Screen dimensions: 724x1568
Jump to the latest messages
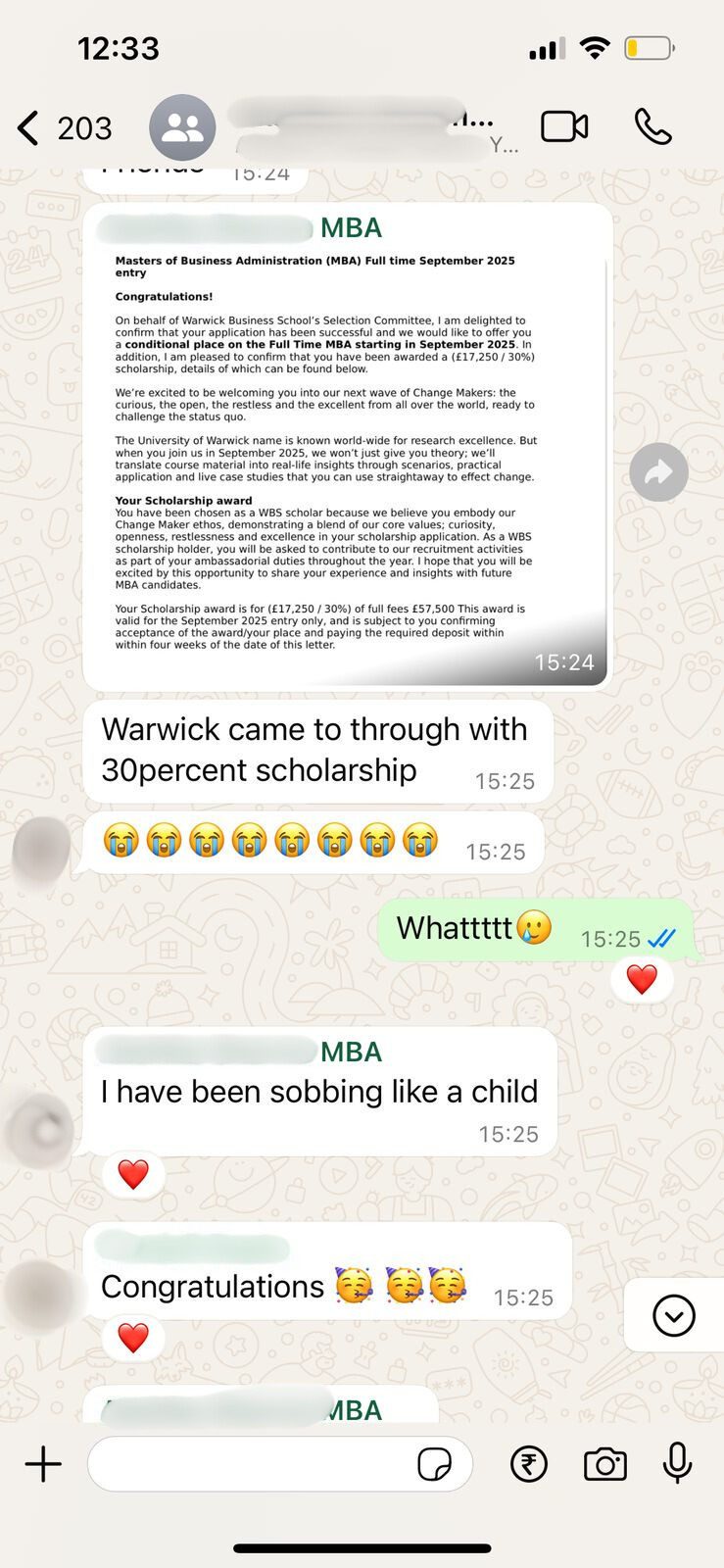coord(674,1315)
